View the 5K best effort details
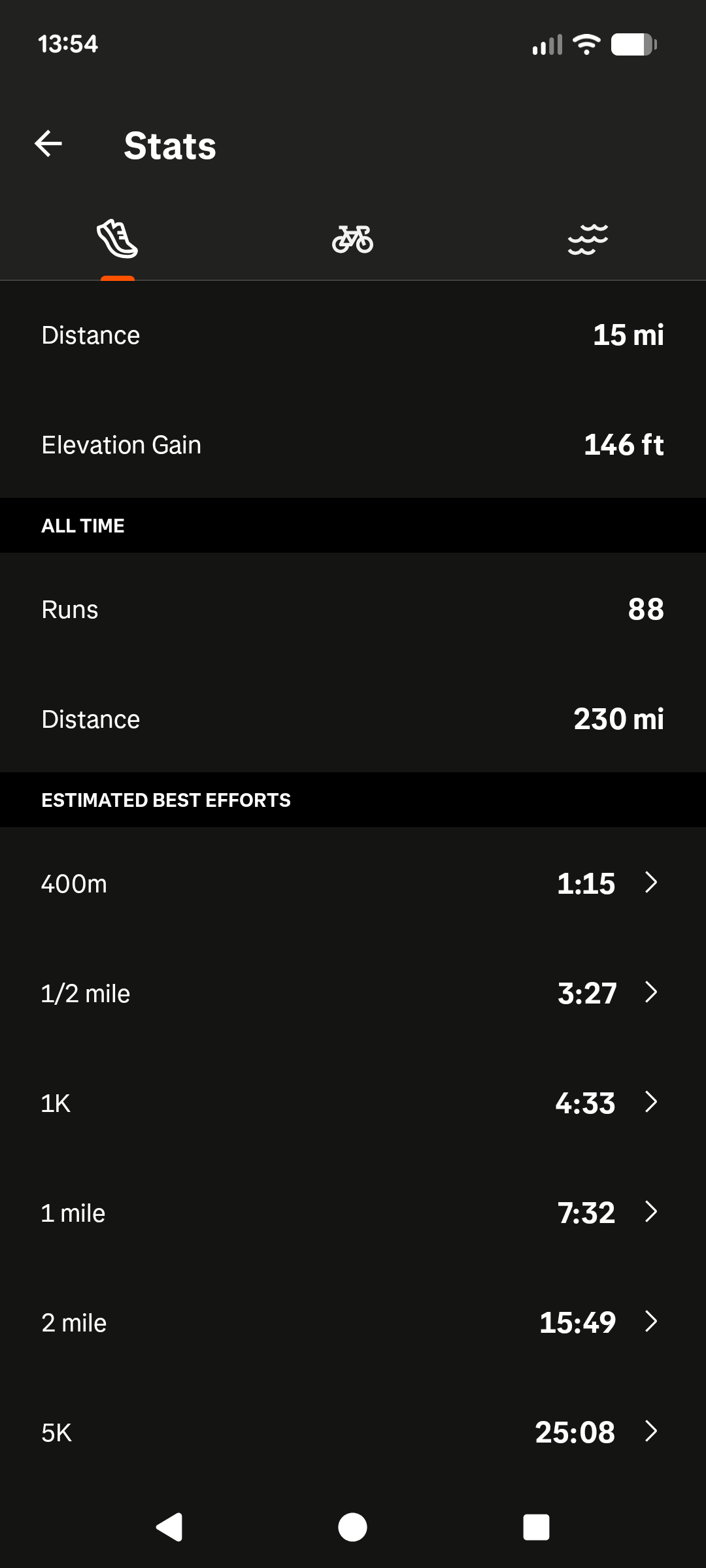This screenshot has width=706, height=1568. 353,1432
